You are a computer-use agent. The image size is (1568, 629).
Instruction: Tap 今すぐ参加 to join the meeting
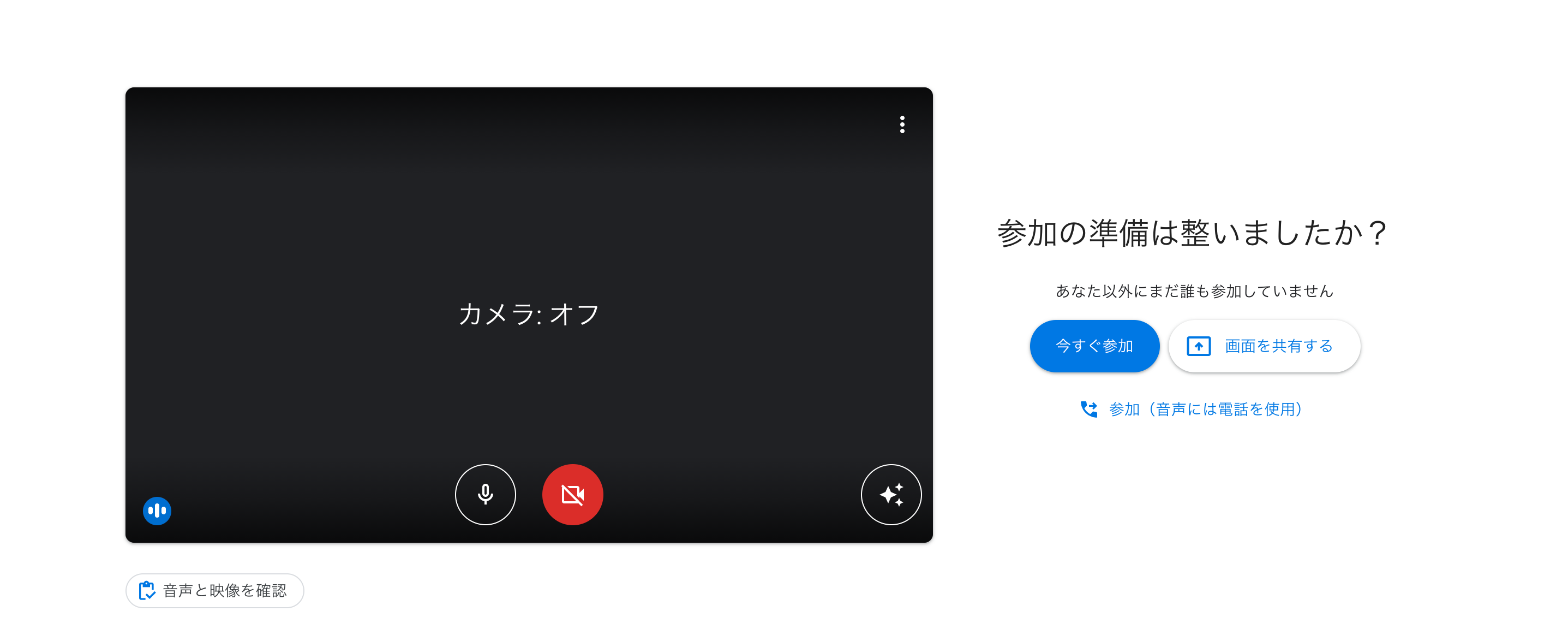1094,346
